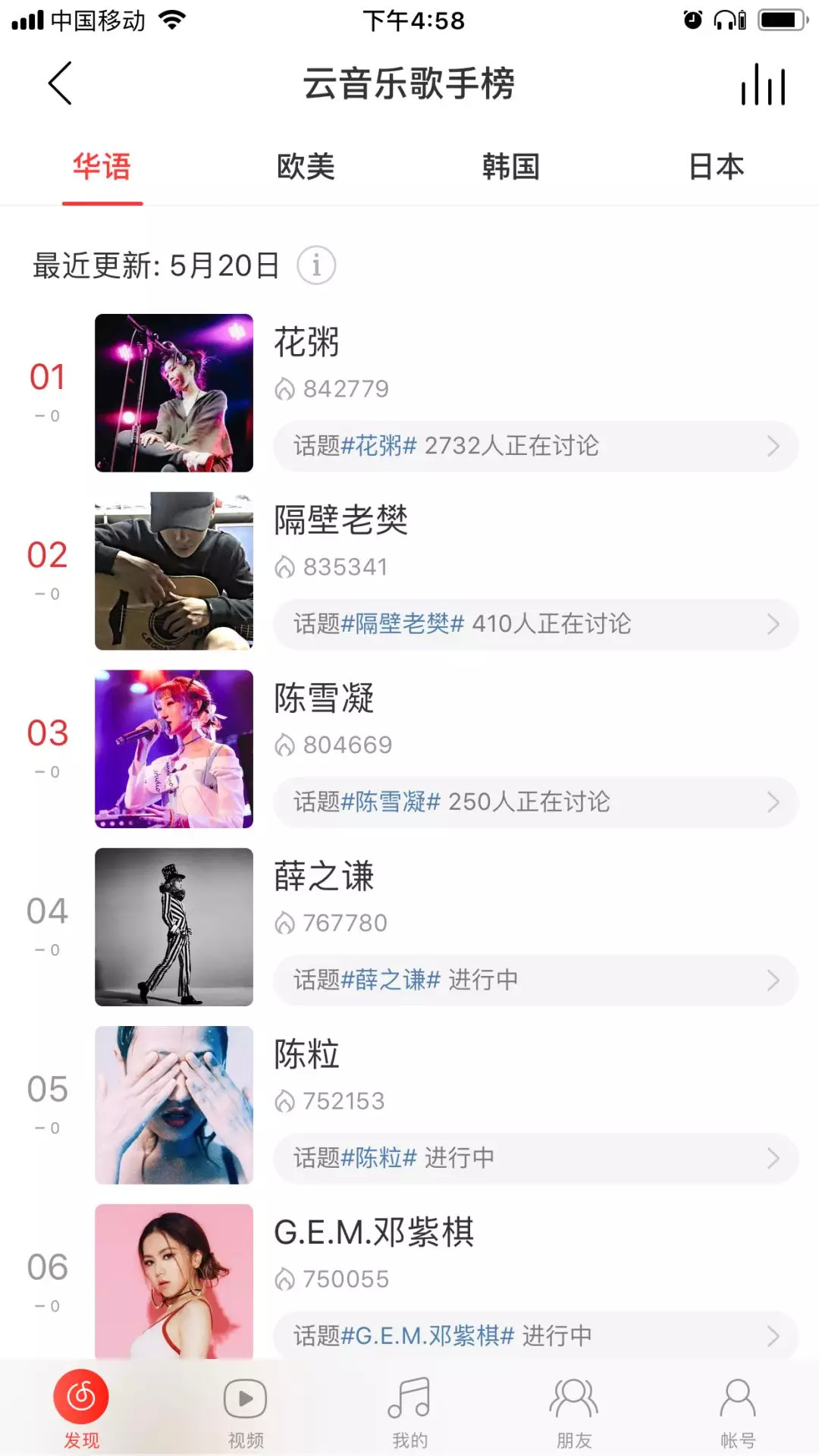Viewport: 819px width, 1456px height.
Task: View artist 隔壁老樊's picture
Action: pyautogui.click(x=174, y=571)
